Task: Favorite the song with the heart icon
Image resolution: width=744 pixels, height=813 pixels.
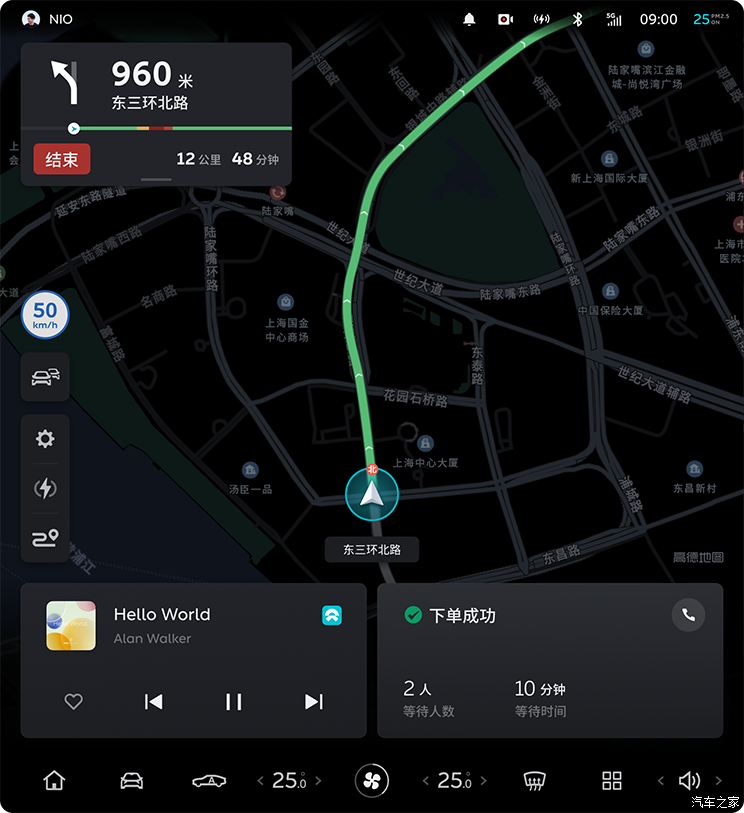Action: 73,701
